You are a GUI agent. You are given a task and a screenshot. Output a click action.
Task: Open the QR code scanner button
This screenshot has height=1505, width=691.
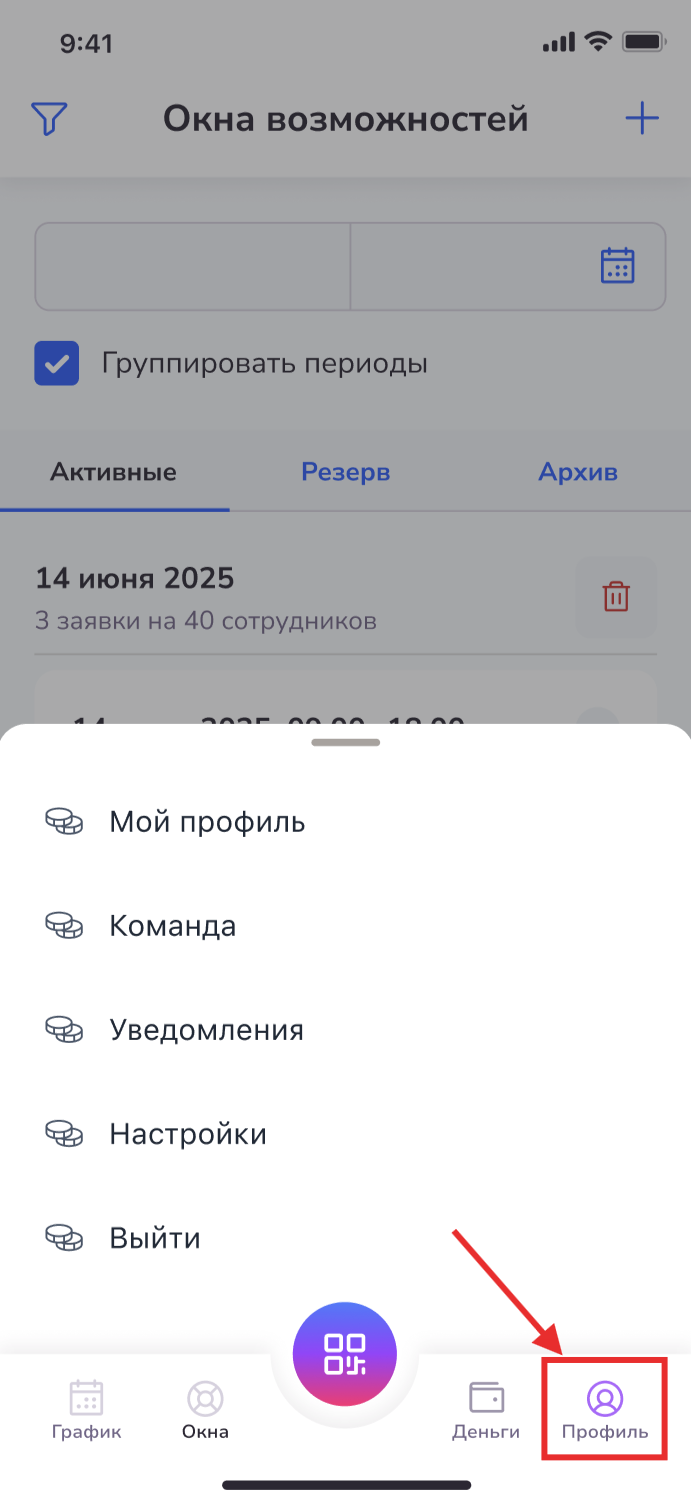(x=345, y=1354)
